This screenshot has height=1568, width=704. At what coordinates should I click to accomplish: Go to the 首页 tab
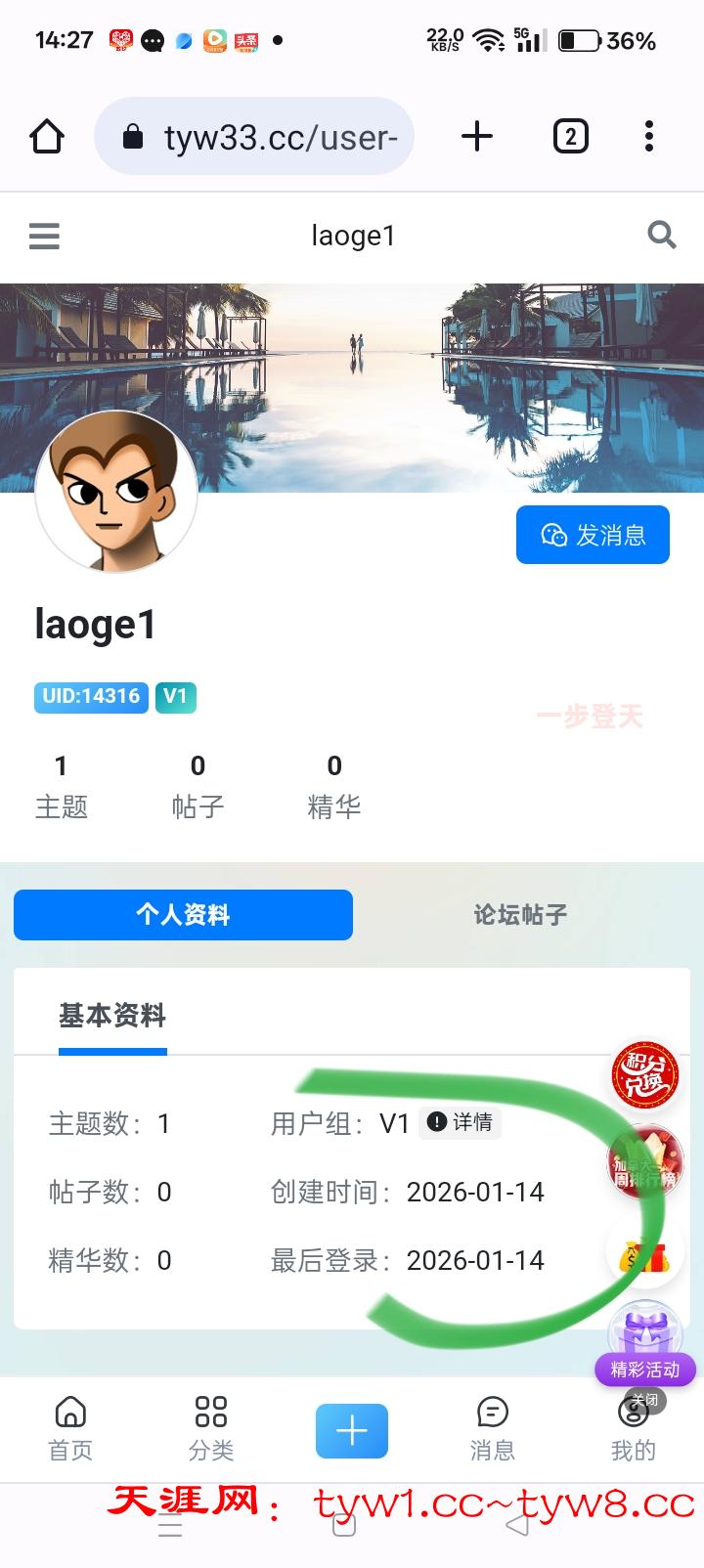tap(70, 1427)
